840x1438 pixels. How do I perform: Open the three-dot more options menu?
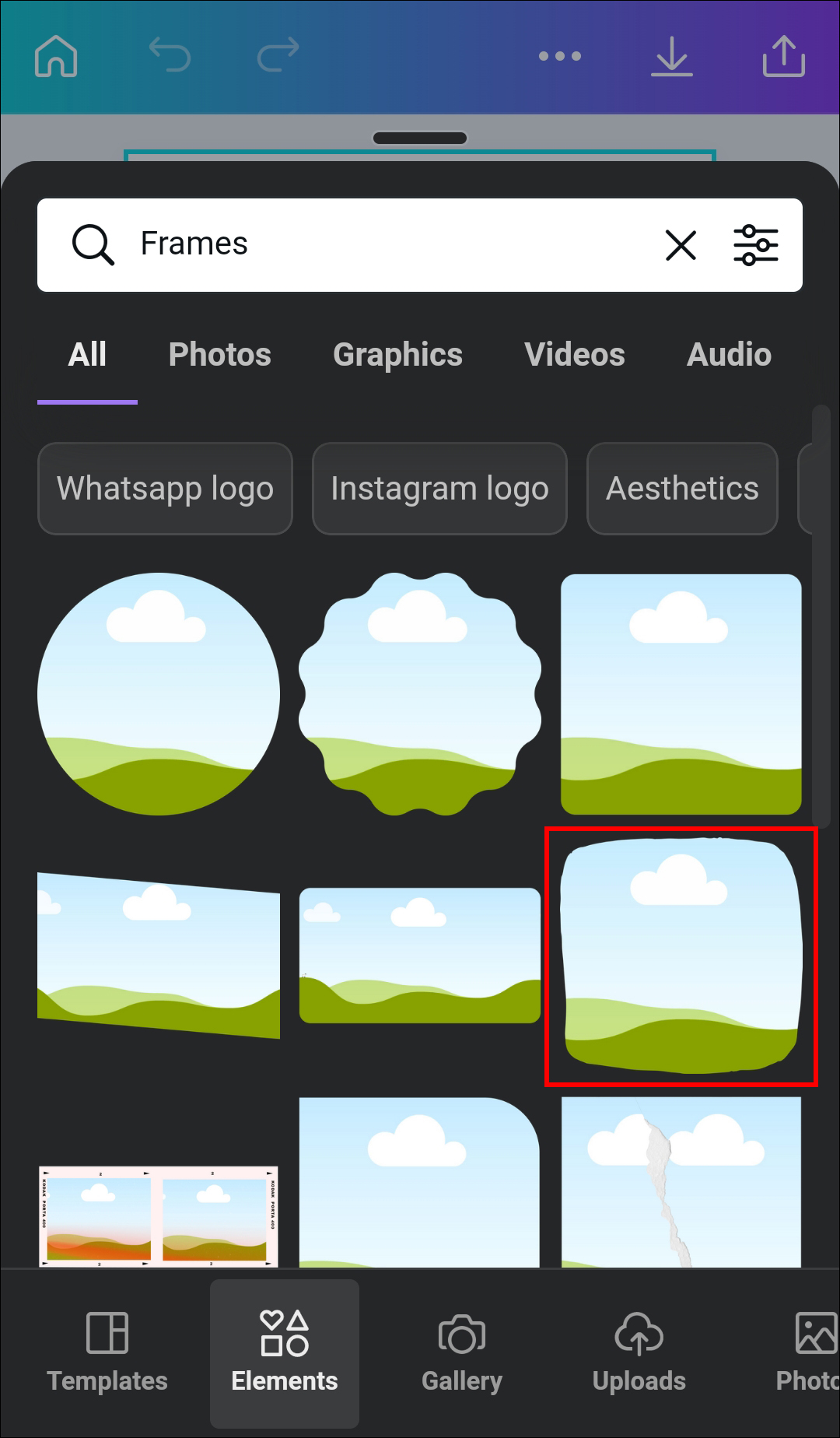tap(560, 56)
